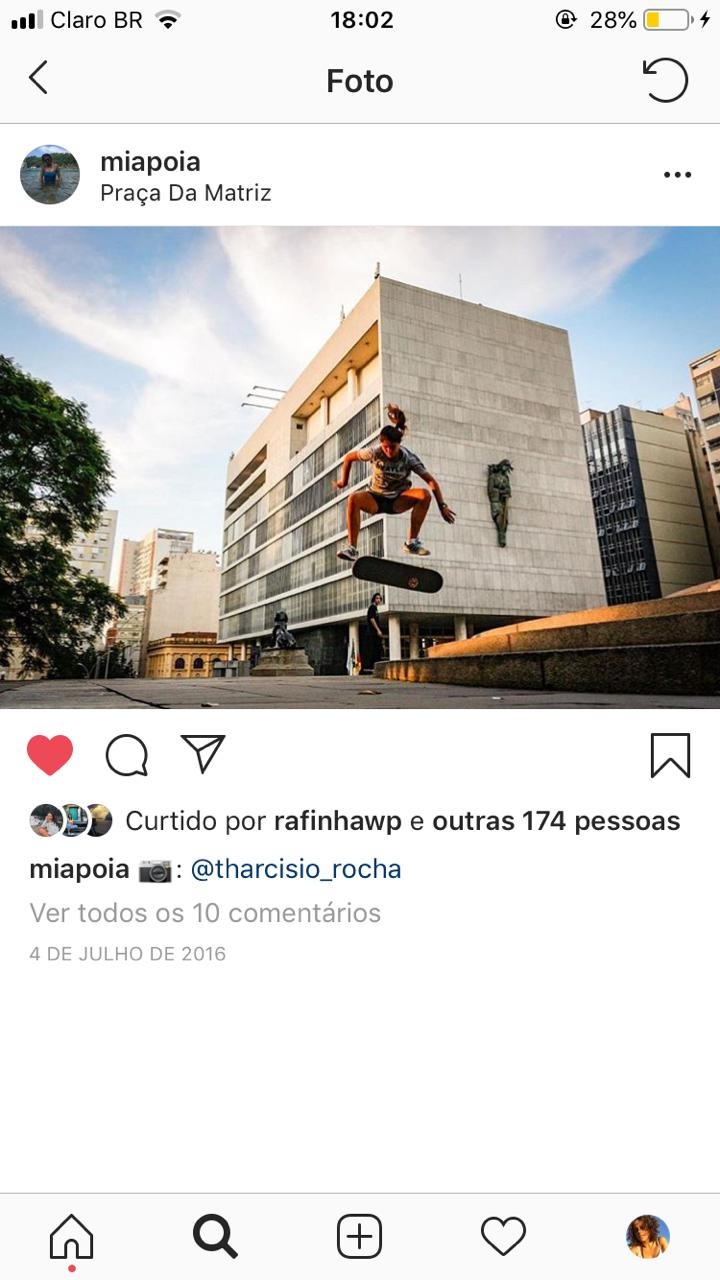This screenshot has width=720, height=1280.
Task: Switch to the Home tab
Action: pyautogui.click(x=71, y=1237)
